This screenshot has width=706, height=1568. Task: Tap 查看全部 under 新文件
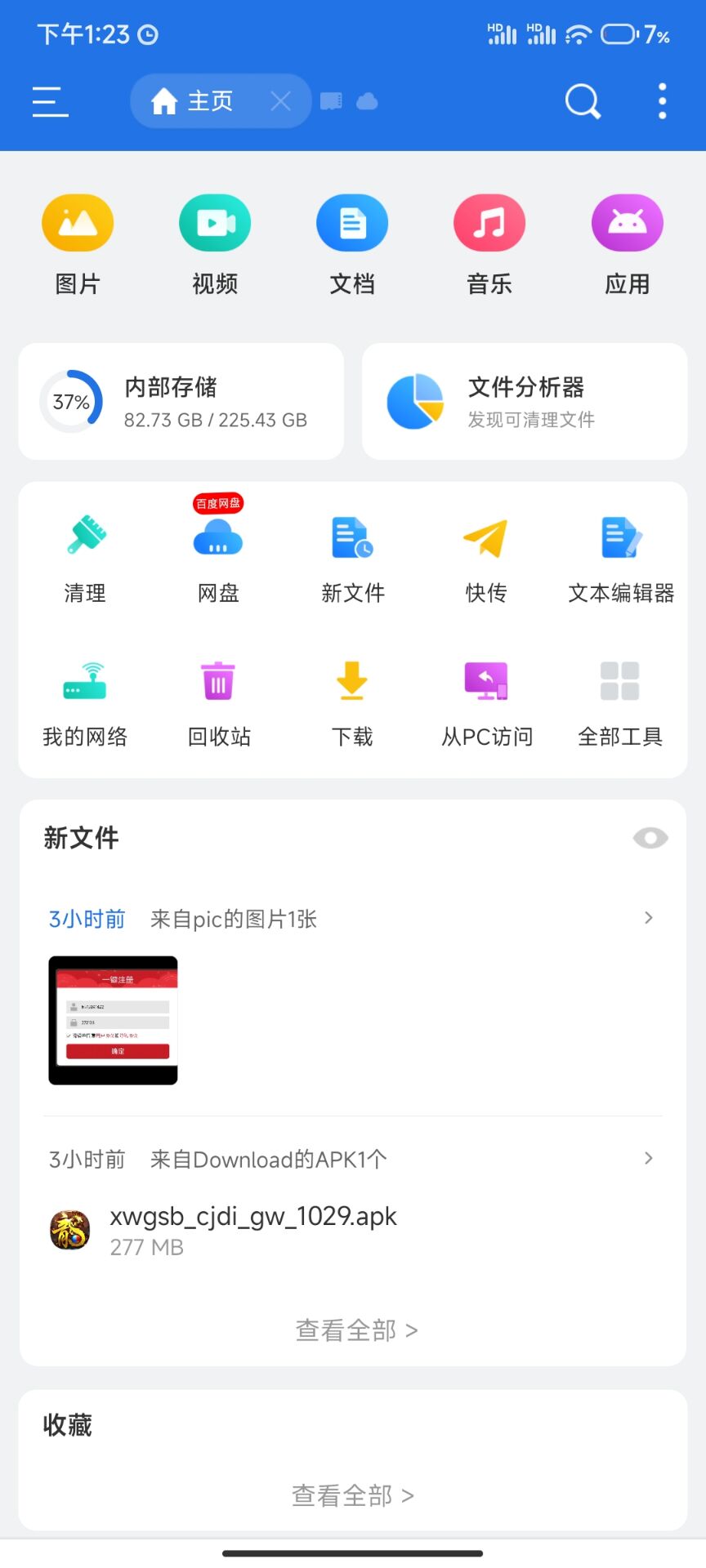coord(356,1330)
